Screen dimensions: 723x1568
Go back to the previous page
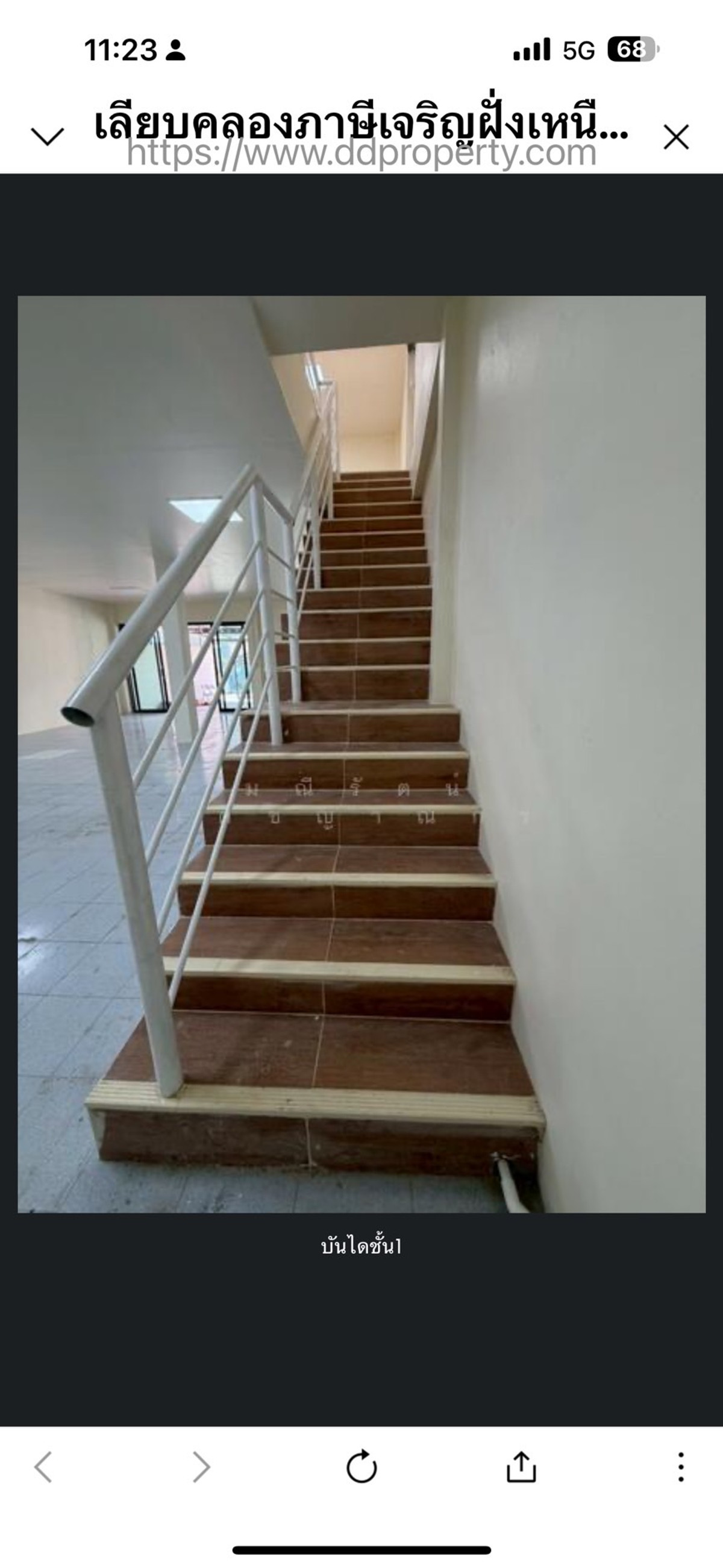tap(43, 1467)
